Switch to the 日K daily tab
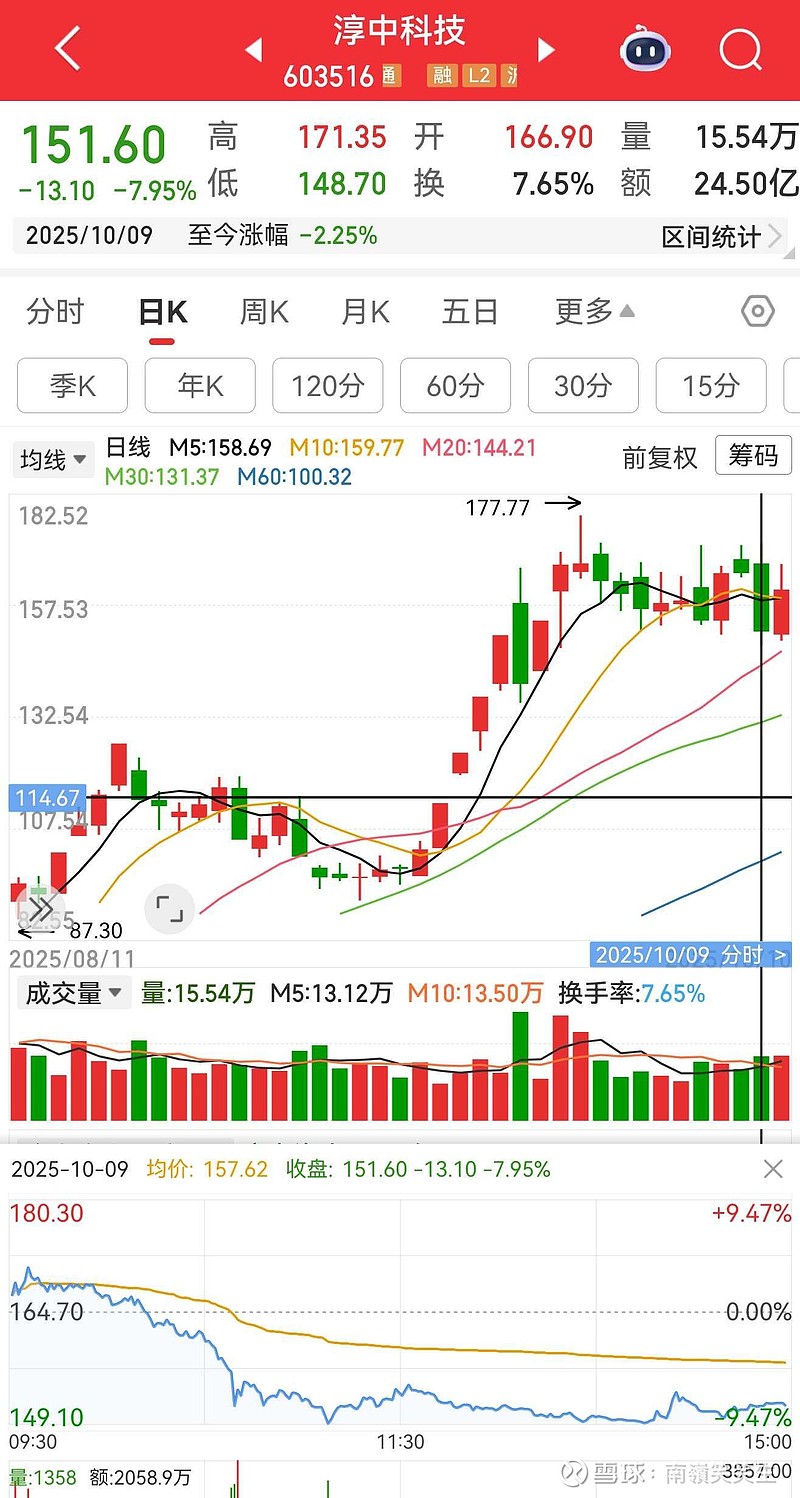This screenshot has height=1498, width=800. pyautogui.click(x=161, y=312)
